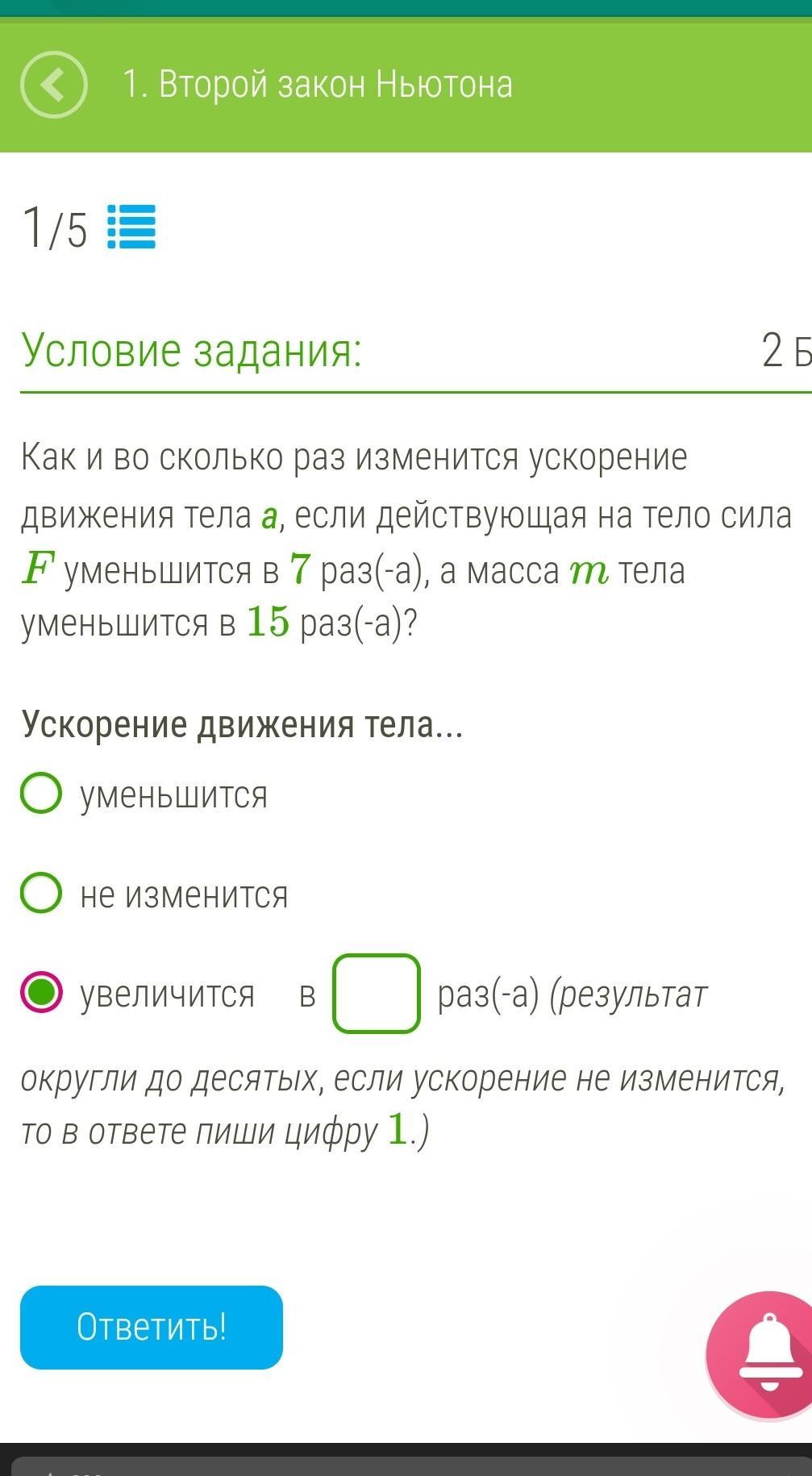Select the 'увеличится' radio option

[41, 992]
